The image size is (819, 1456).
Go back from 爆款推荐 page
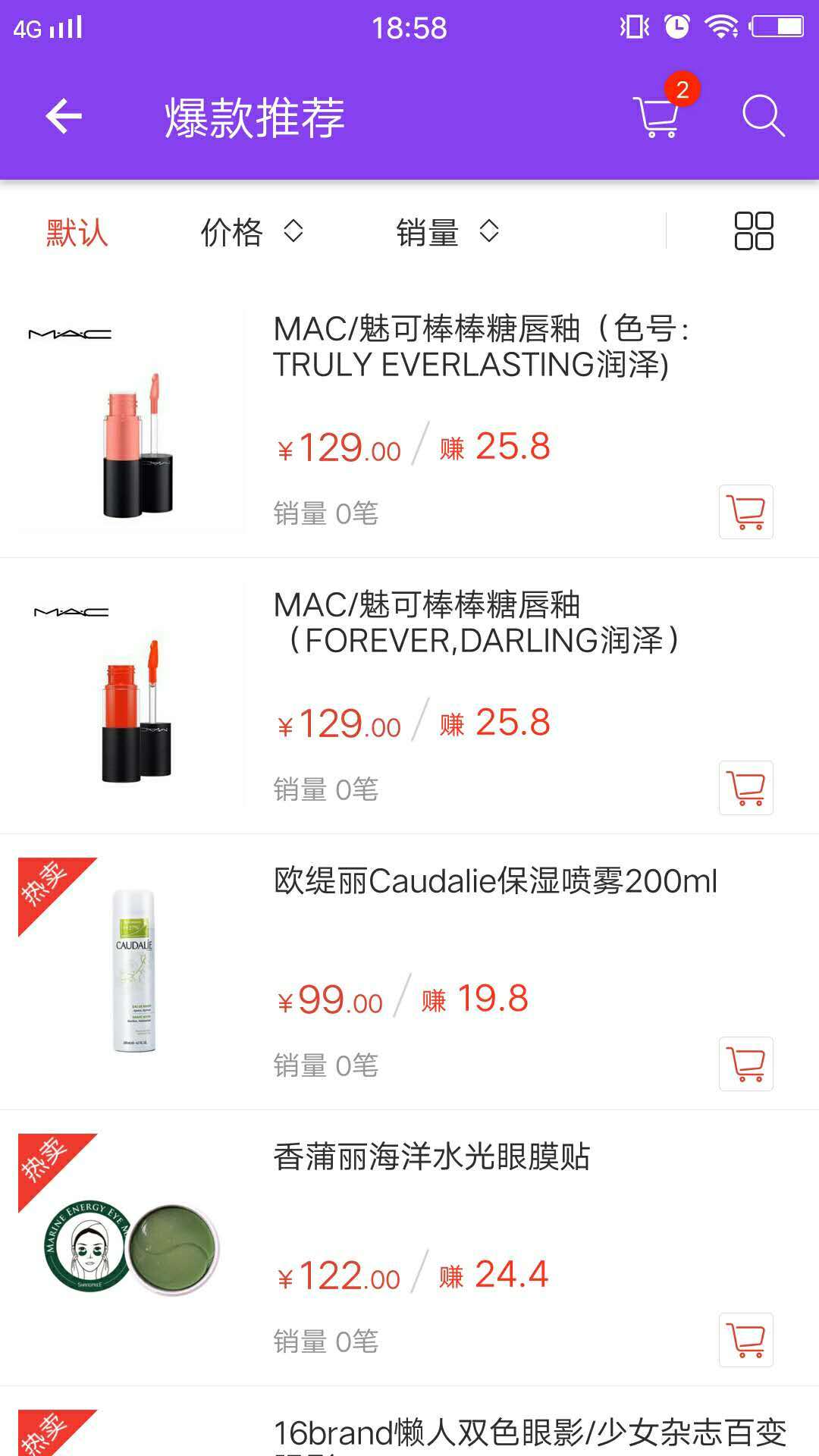coord(64,117)
